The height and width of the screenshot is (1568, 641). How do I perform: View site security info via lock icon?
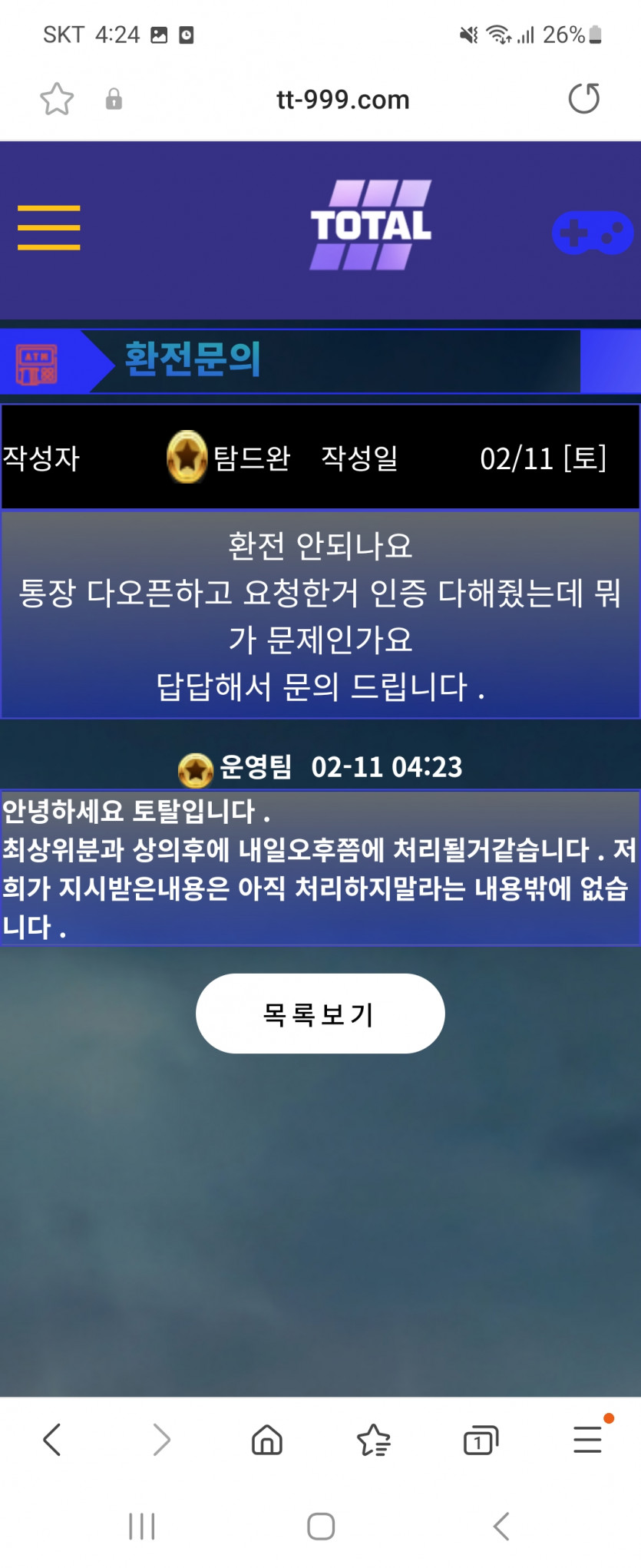pos(114,99)
